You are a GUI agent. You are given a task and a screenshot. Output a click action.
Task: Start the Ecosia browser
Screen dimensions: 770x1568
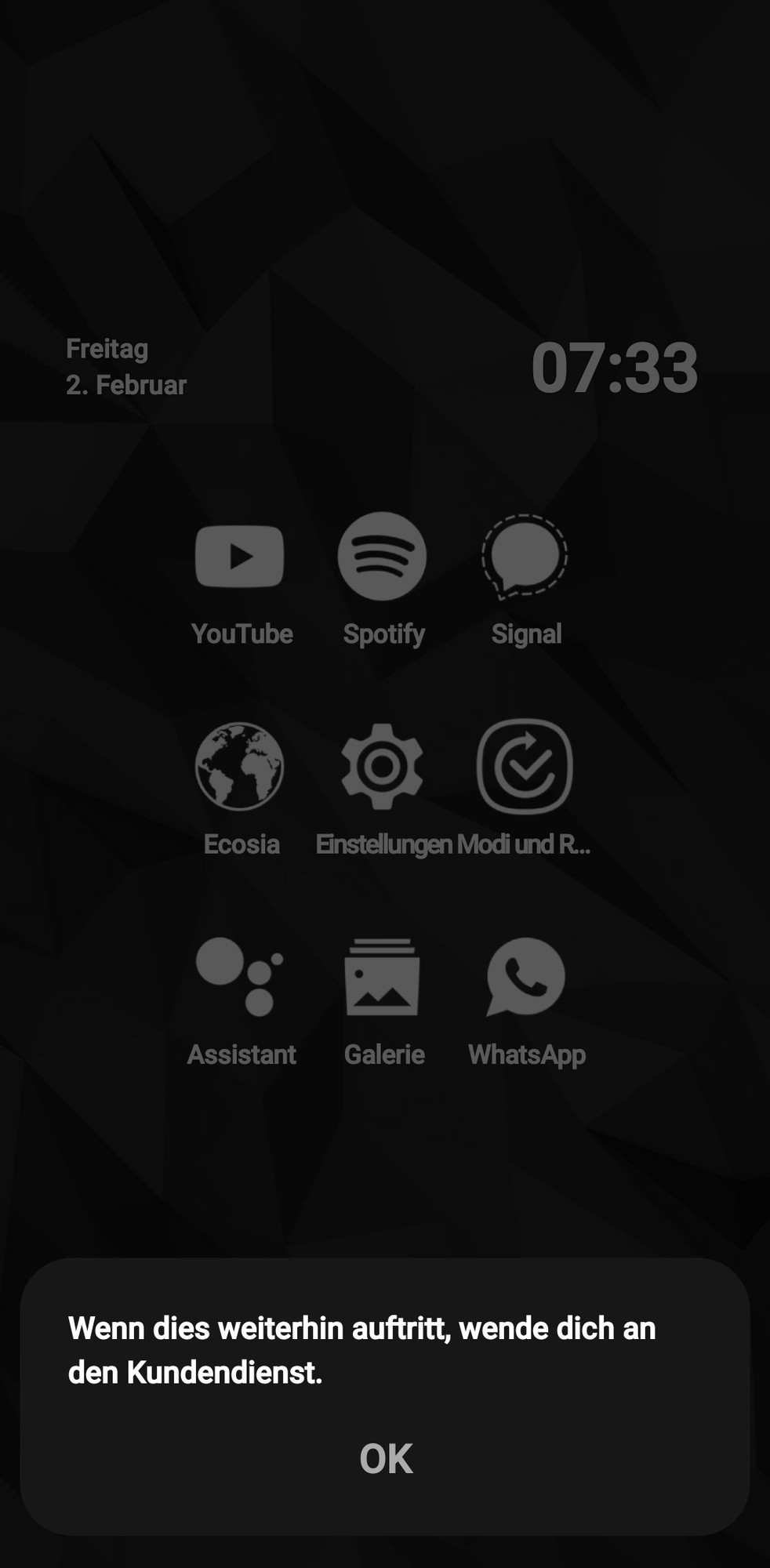coord(240,767)
